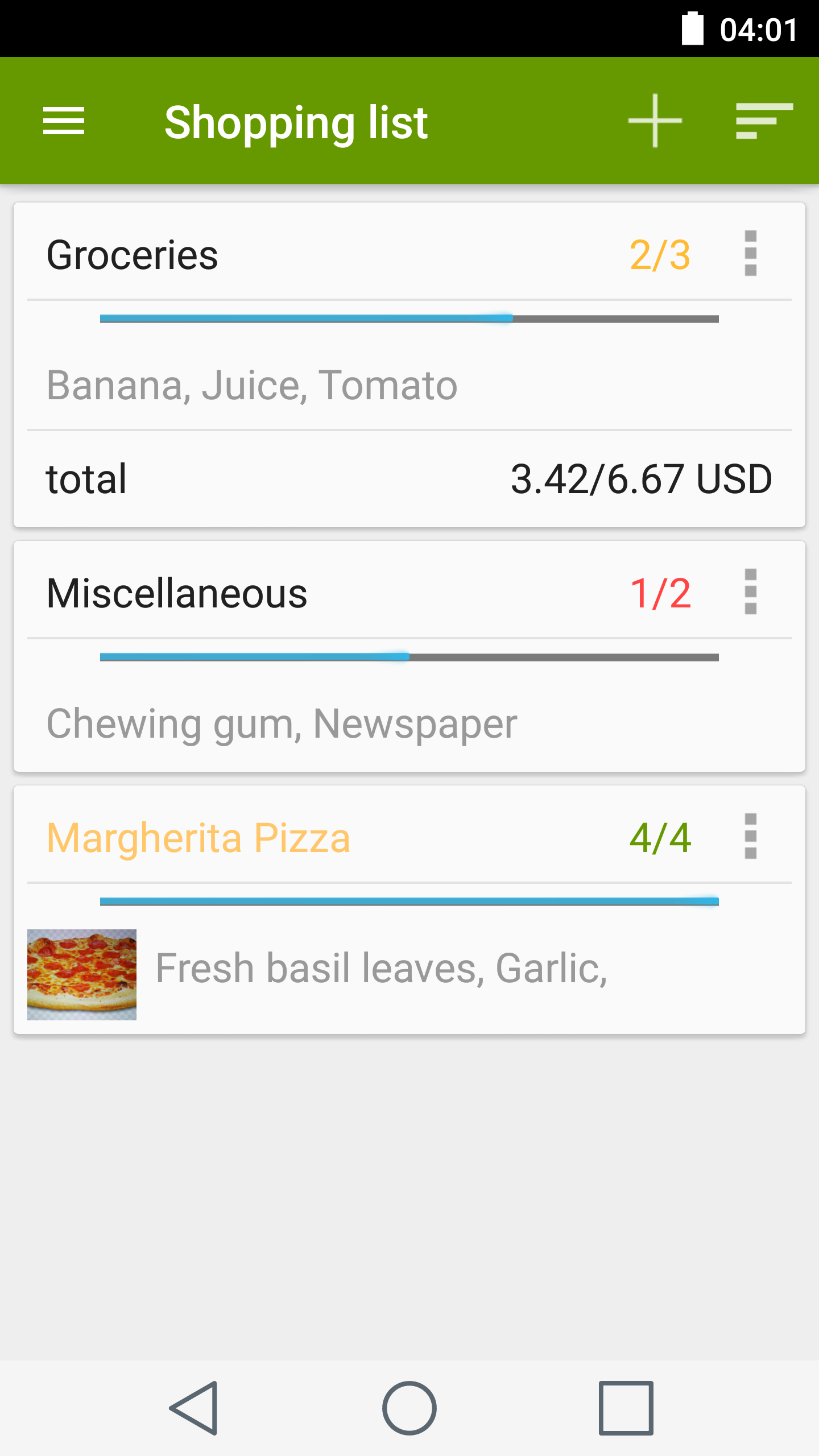
Task: Open the sort options
Action: pos(764,121)
